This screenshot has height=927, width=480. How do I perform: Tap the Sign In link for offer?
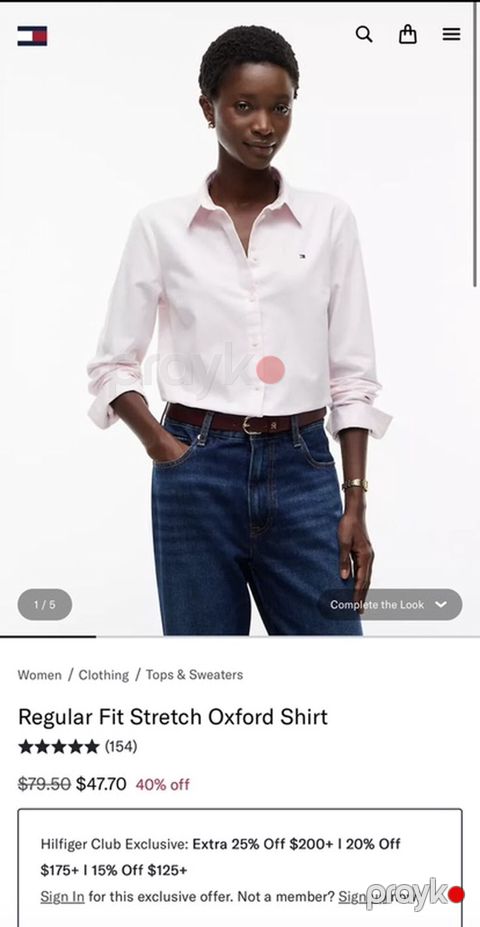click(x=62, y=897)
